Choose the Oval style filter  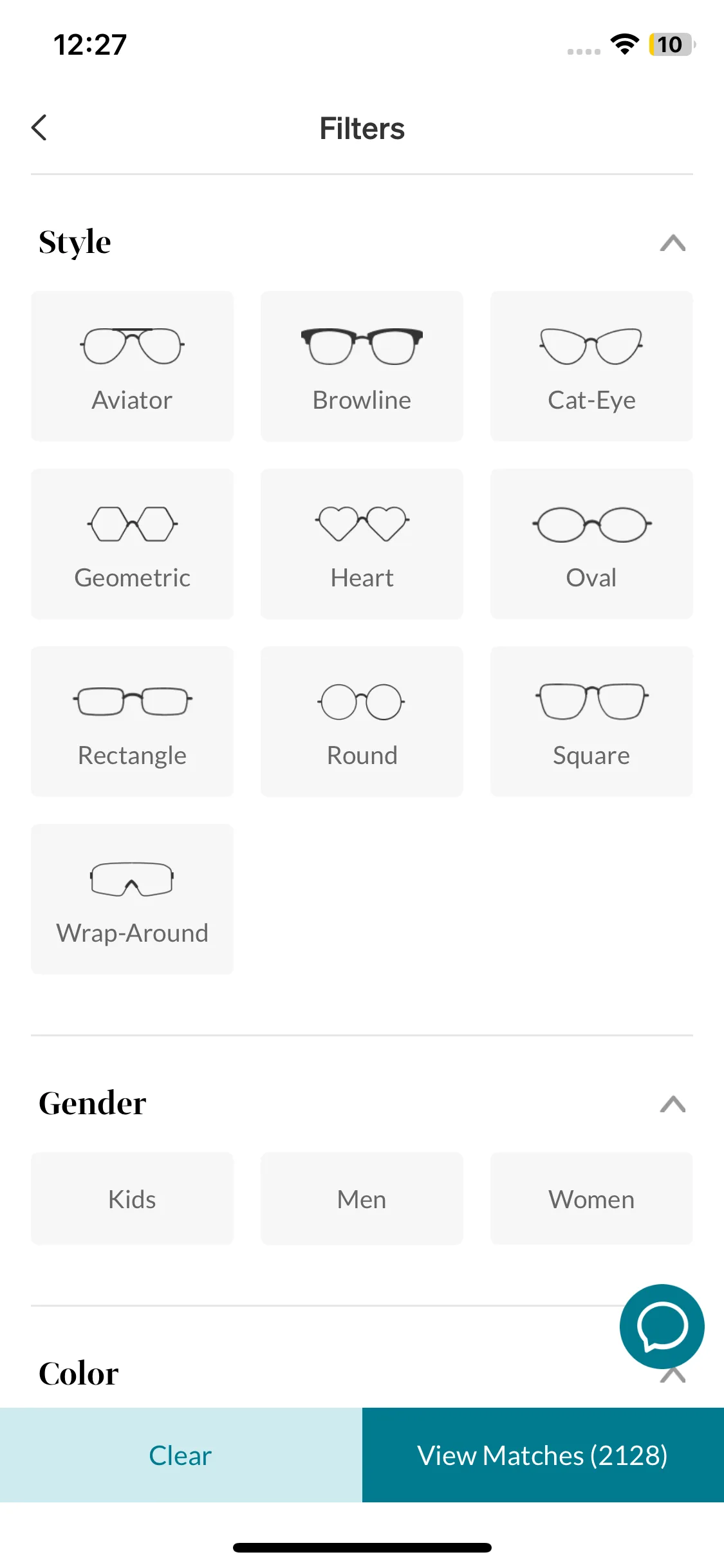(x=591, y=544)
